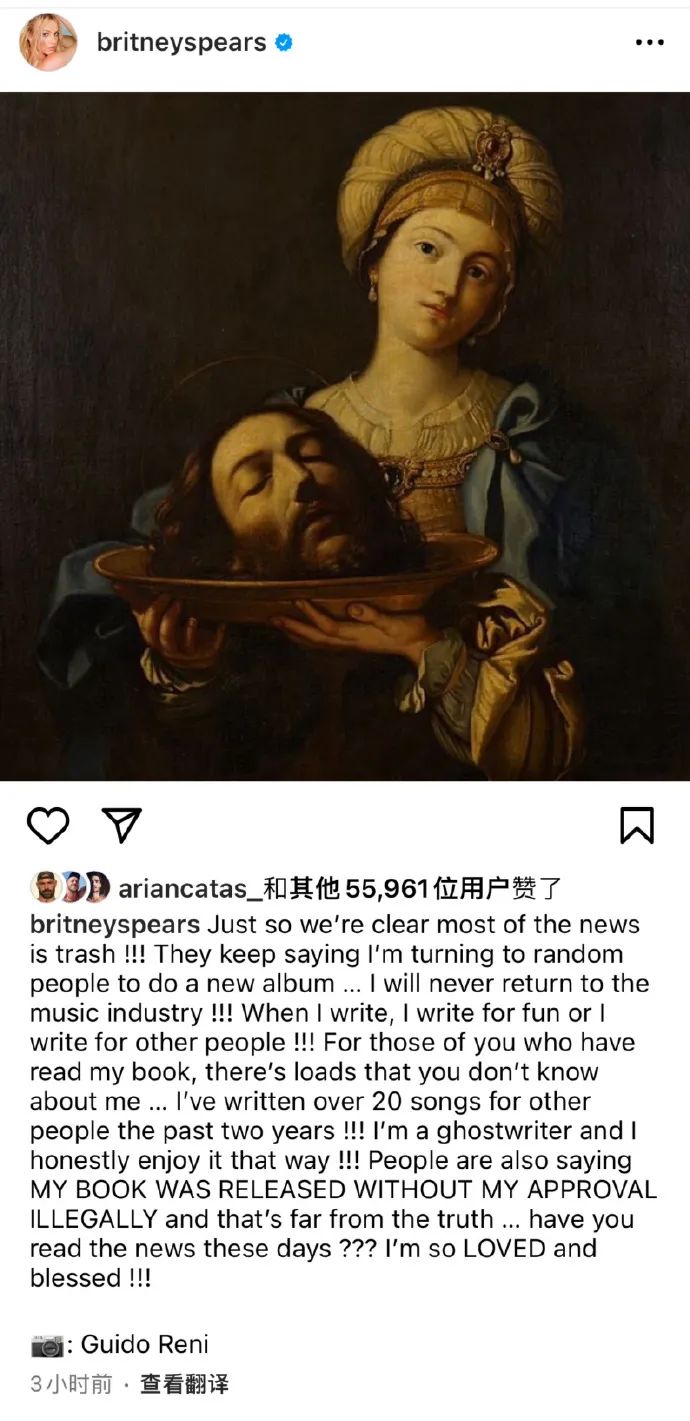690x1421 pixels.
Task: Tap the britneyspears username in header
Action: pyautogui.click(x=180, y=43)
